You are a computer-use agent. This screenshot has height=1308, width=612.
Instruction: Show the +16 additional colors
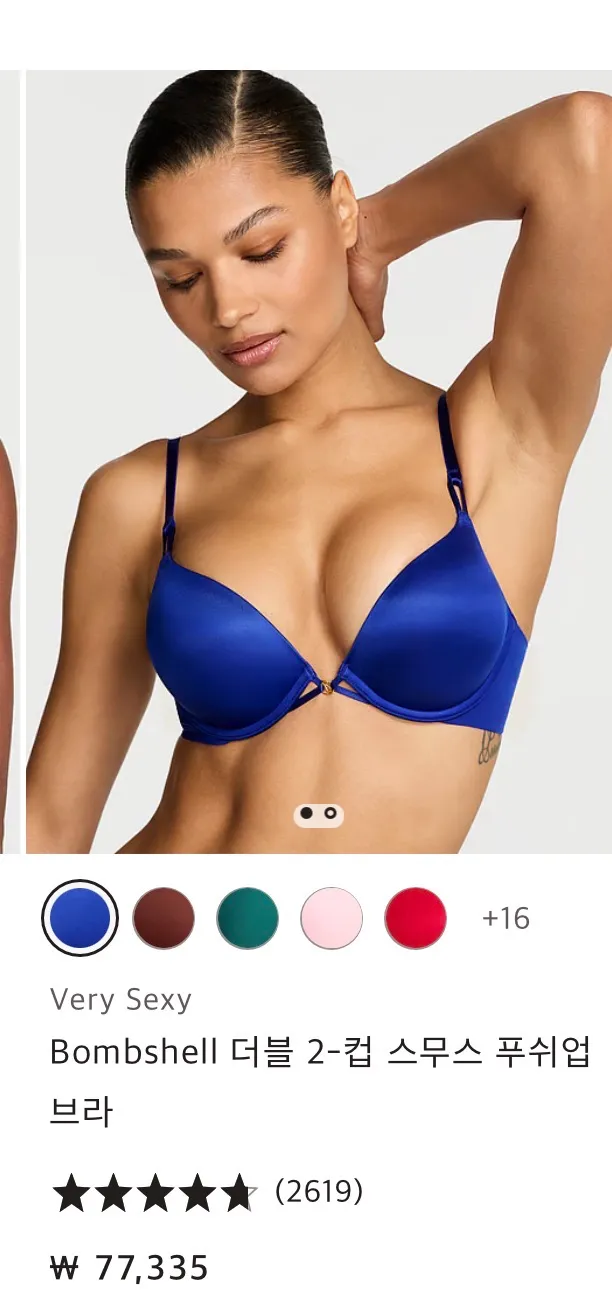pyautogui.click(x=506, y=918)
